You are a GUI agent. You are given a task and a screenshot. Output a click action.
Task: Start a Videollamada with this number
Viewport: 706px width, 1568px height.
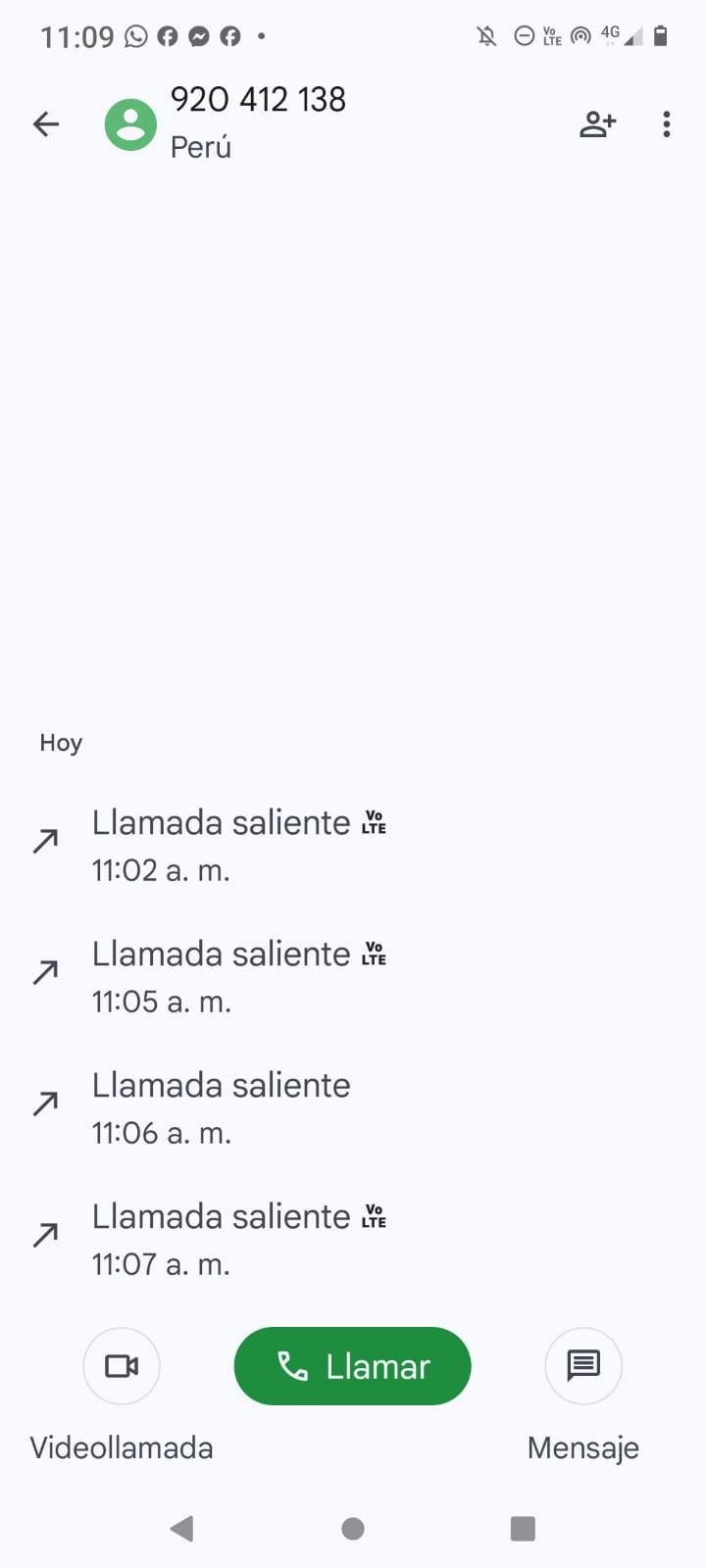click(122, 1366)
